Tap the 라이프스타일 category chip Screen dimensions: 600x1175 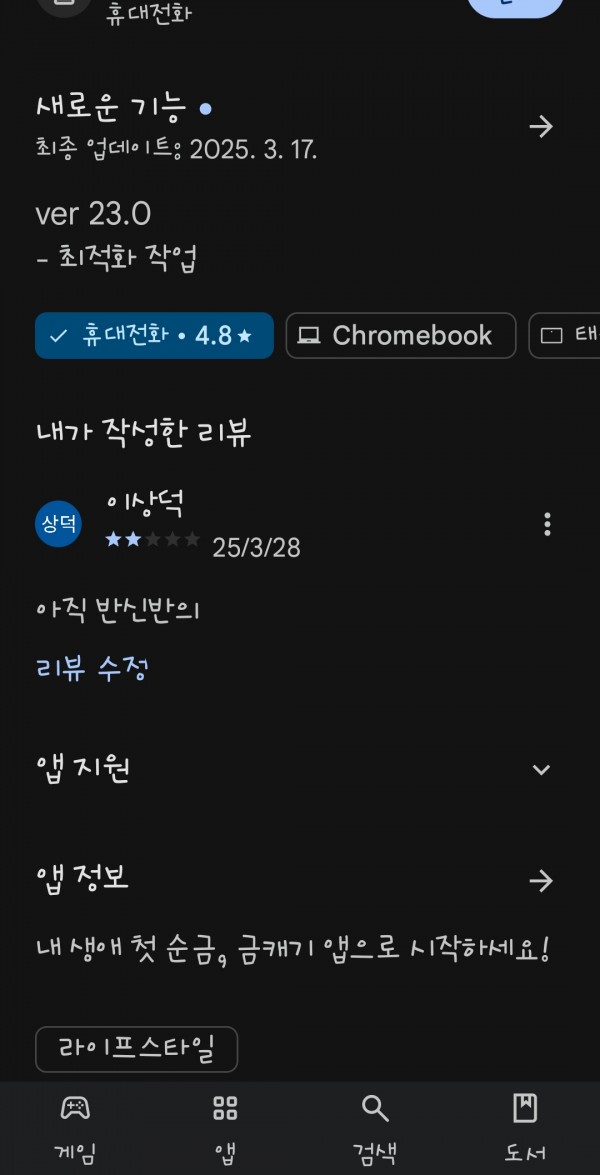pos(136,1049)
